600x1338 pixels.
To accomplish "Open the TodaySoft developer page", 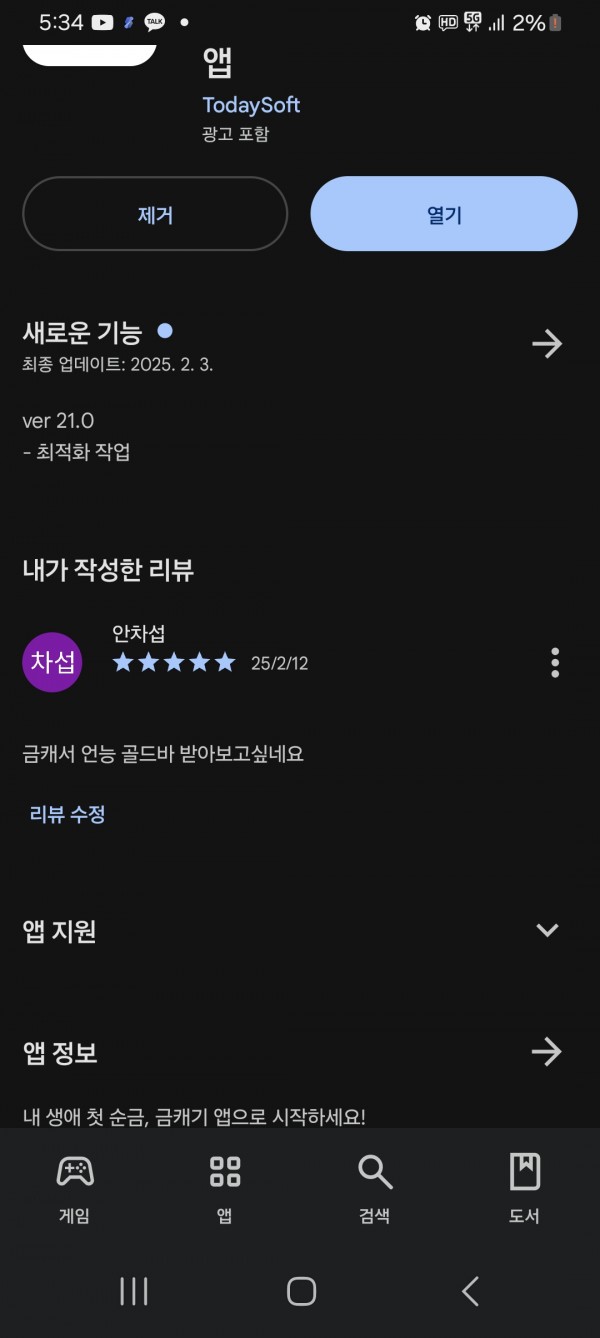I will coord(251,105).
